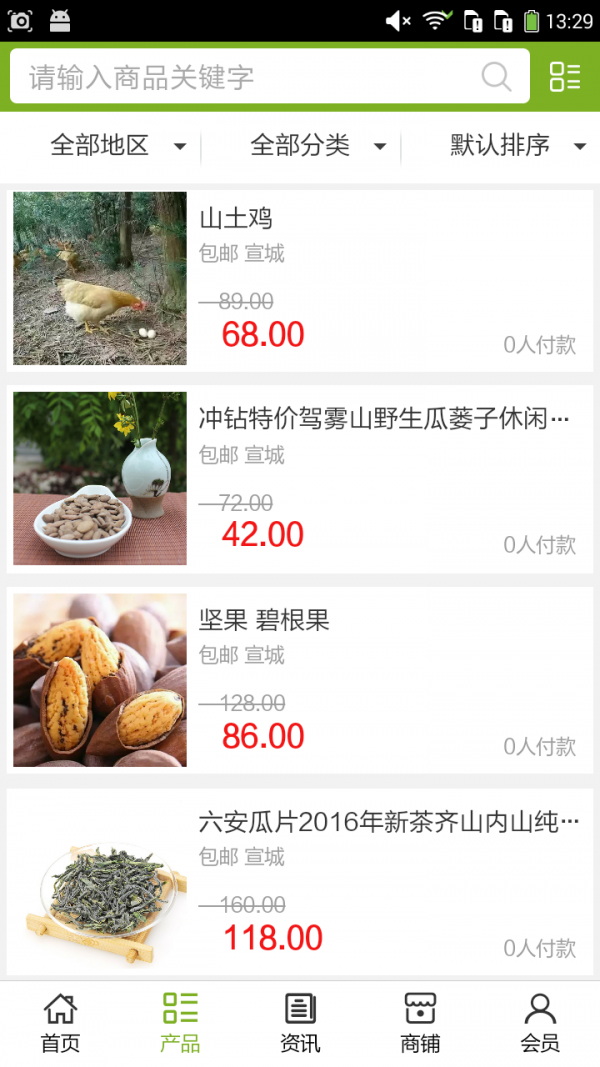This screenshot has height=1067, width=600.
Task: Expand the 全部分类 category dropdown
Action: point(318,146)
